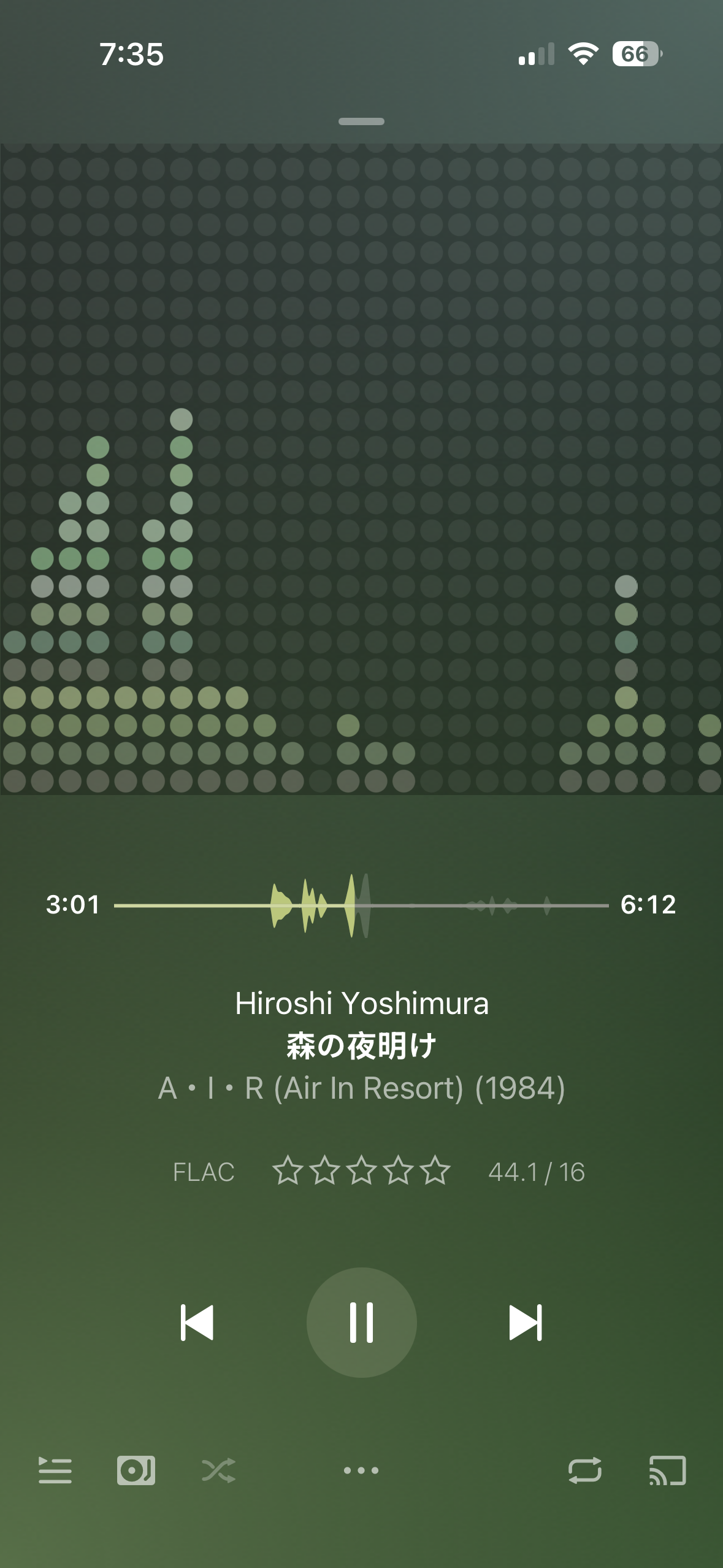Tap the dotted spectrum visualizer
The height and width of the screenshot is (1568, 723).
[361, 469]
